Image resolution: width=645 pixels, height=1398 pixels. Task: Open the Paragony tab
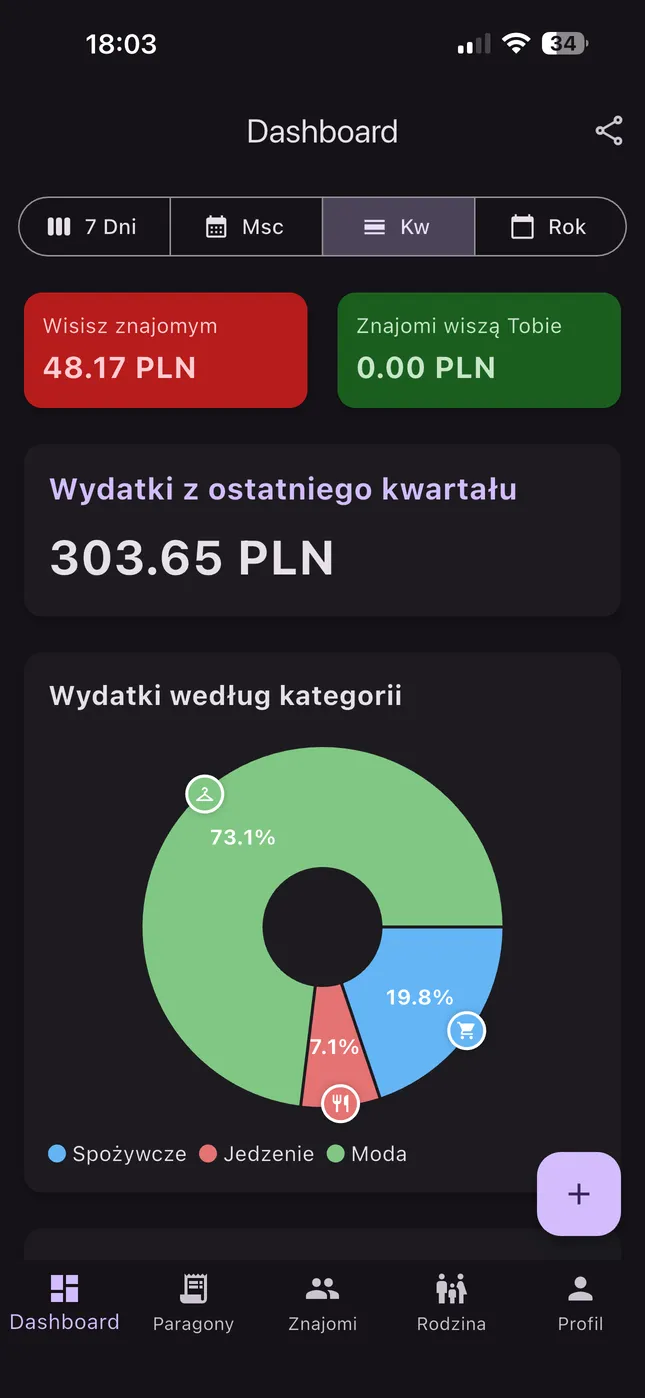(193, 1303)
